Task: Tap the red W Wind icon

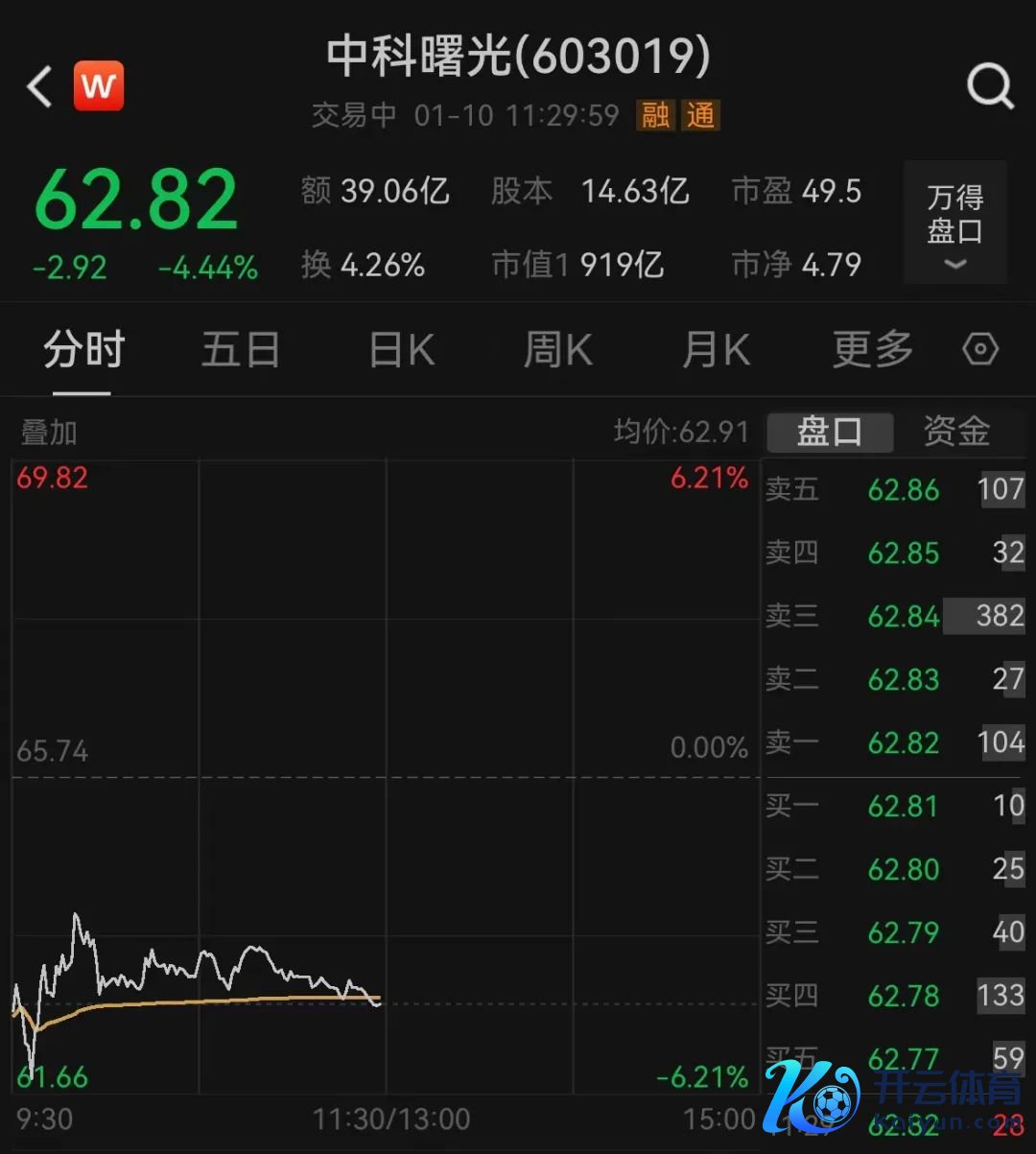Action: [99, 86]
